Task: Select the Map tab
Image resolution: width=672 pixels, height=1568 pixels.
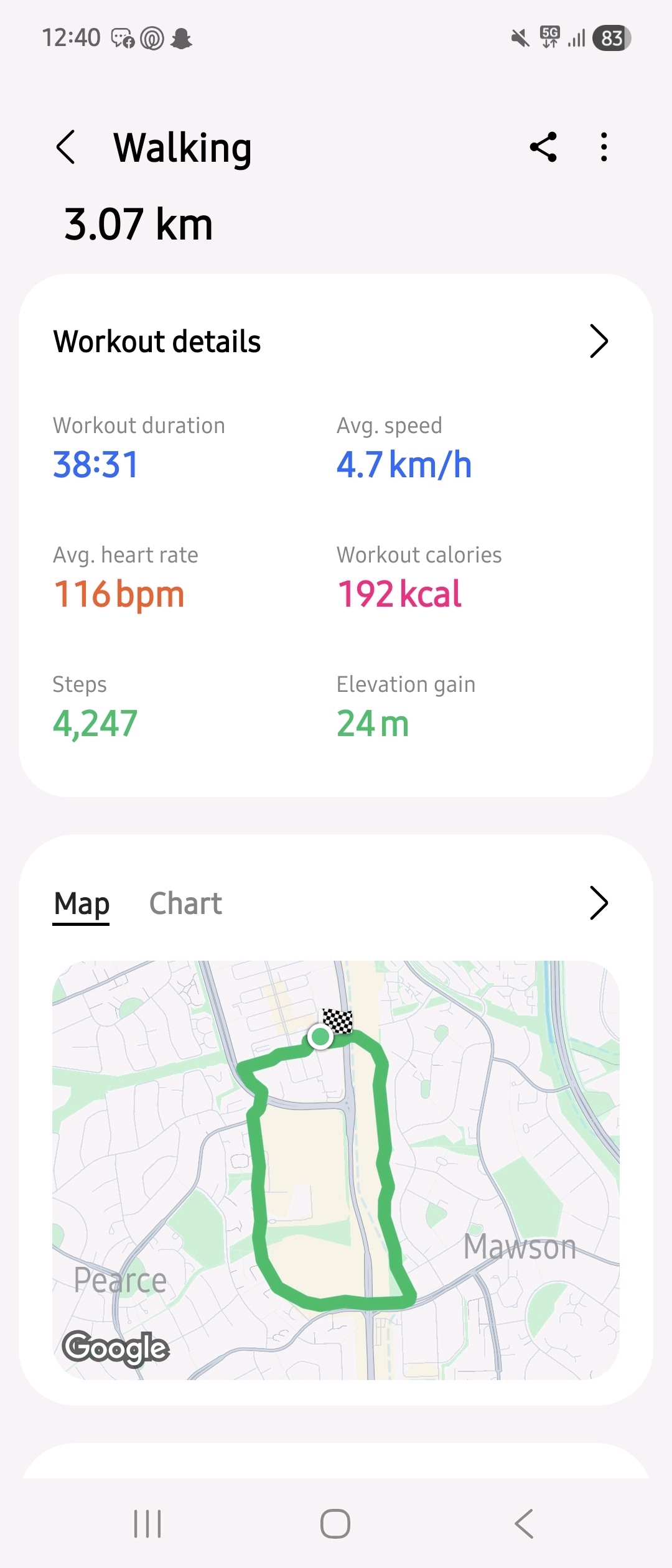Action: (82, 903)
